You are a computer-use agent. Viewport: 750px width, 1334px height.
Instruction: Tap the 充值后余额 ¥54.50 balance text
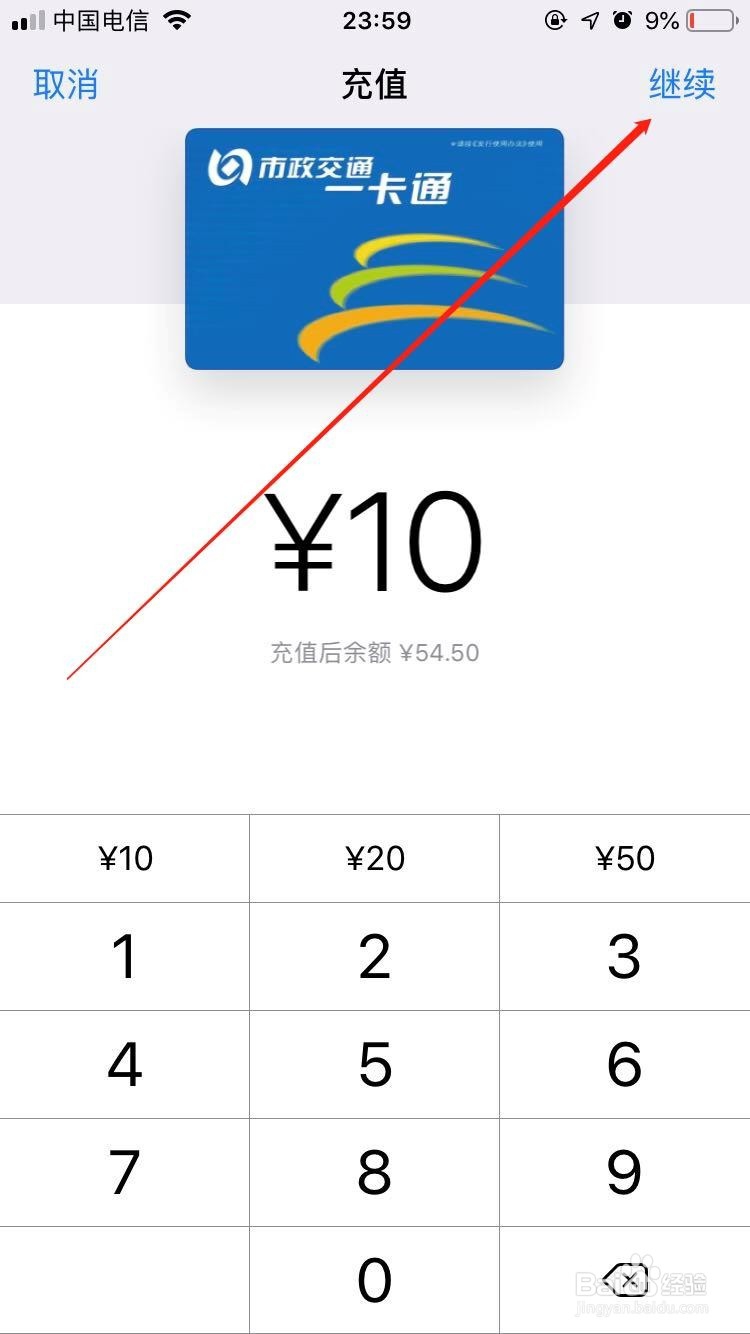click(374, 653)
